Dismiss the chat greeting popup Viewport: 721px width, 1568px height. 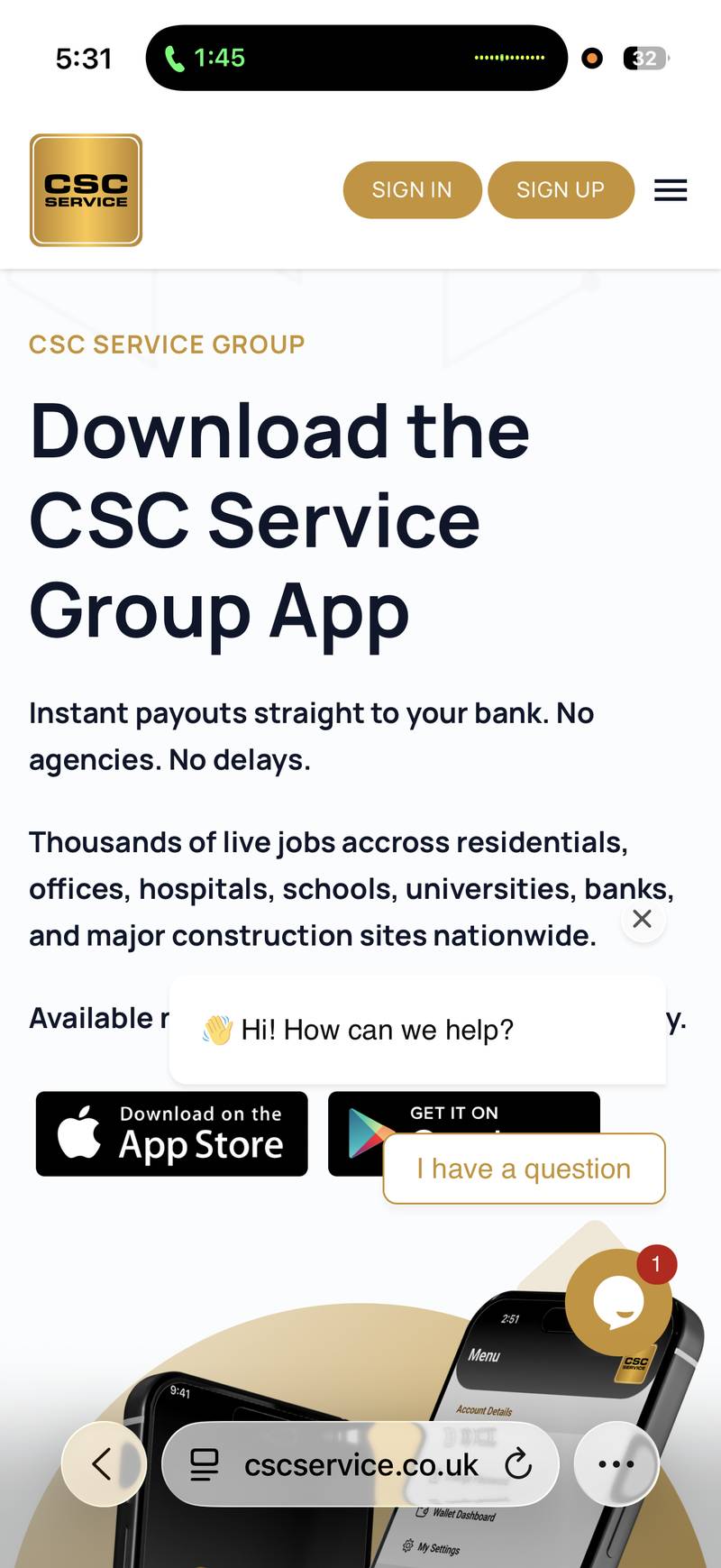click(x=642, y=919)
